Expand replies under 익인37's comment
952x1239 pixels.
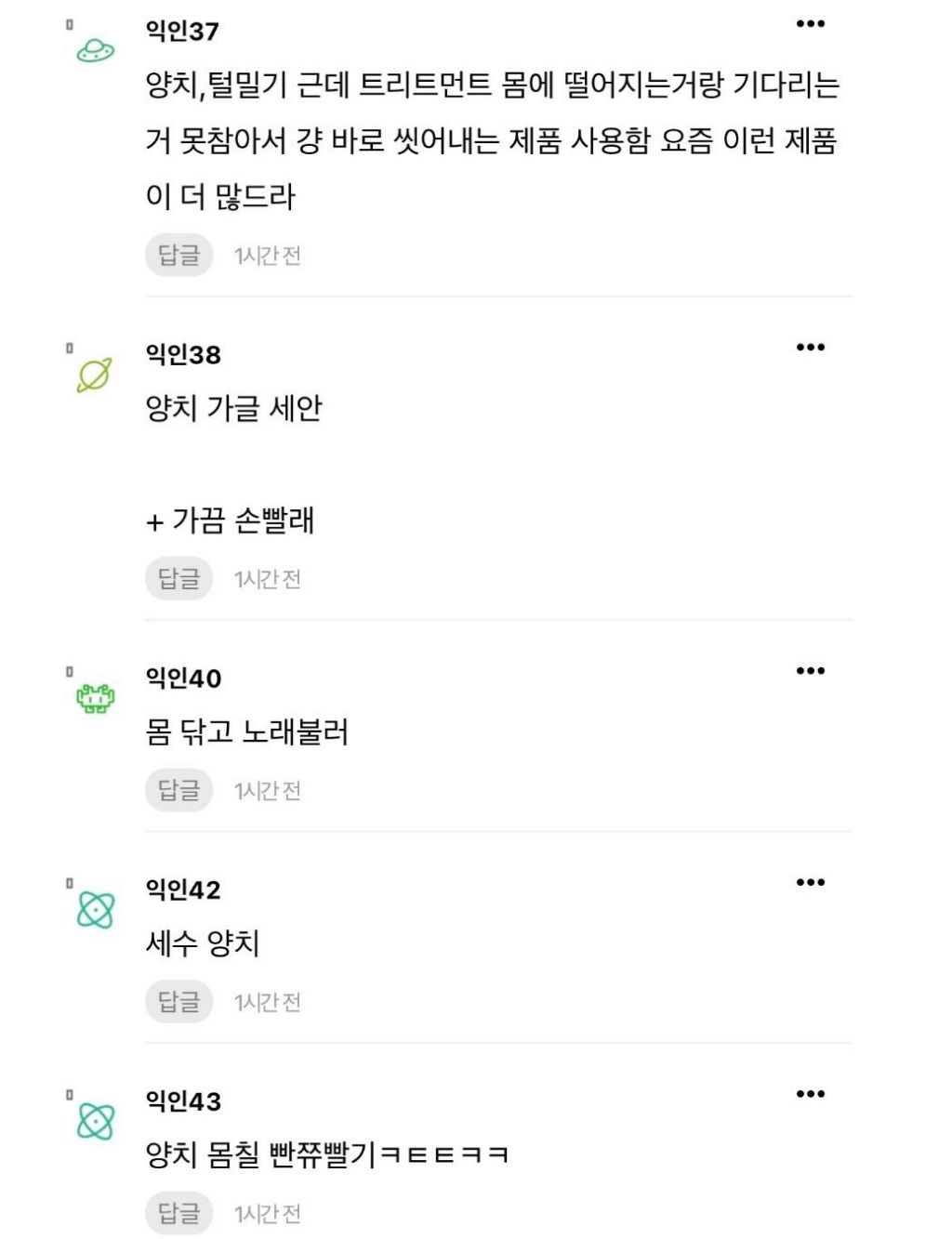coord(179,255)
